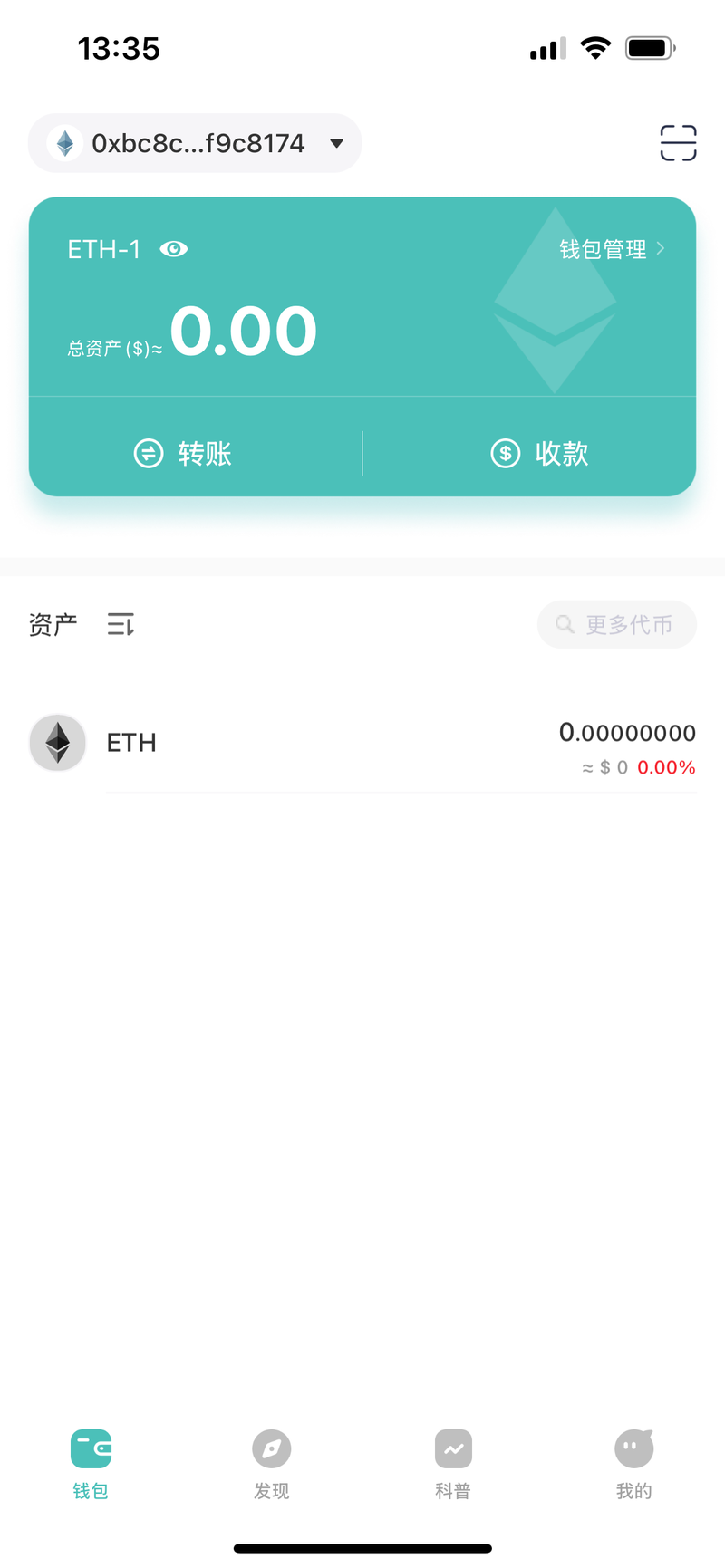Switch to the 发现 tab

272,1465
